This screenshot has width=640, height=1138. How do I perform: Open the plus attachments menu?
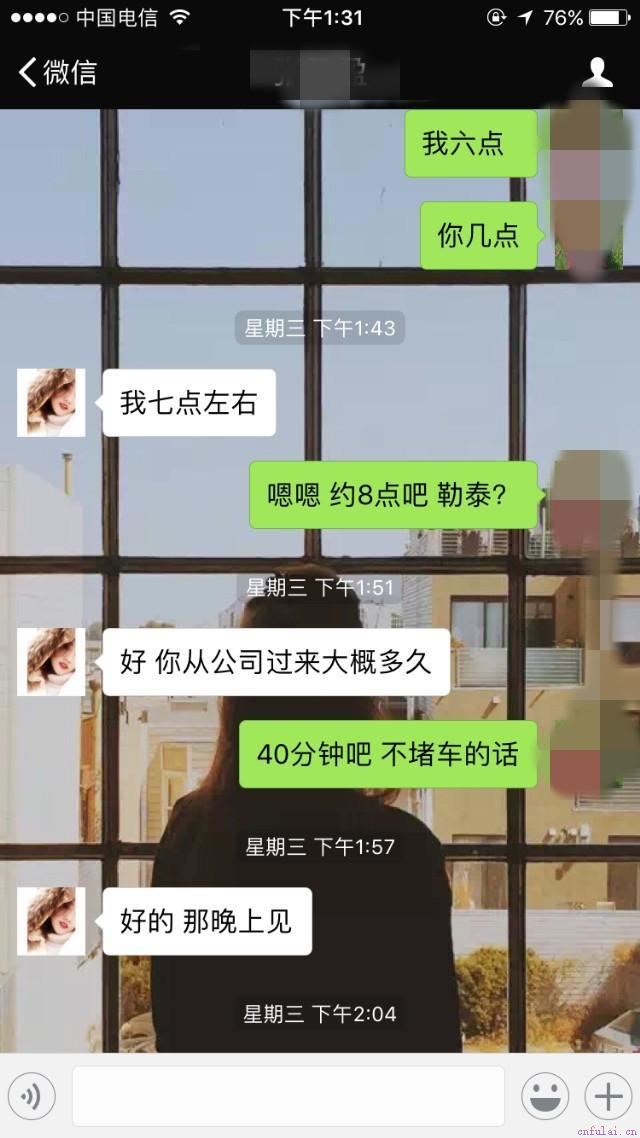pyautogui.click(x=608, y=1097)
